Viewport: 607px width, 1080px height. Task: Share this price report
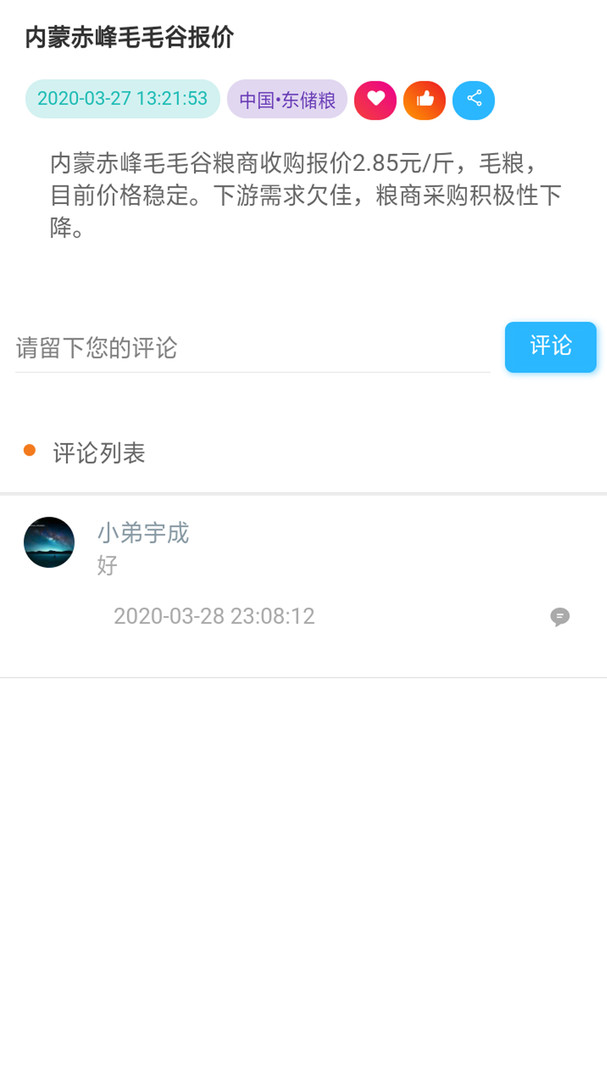(x=473, y=99)
